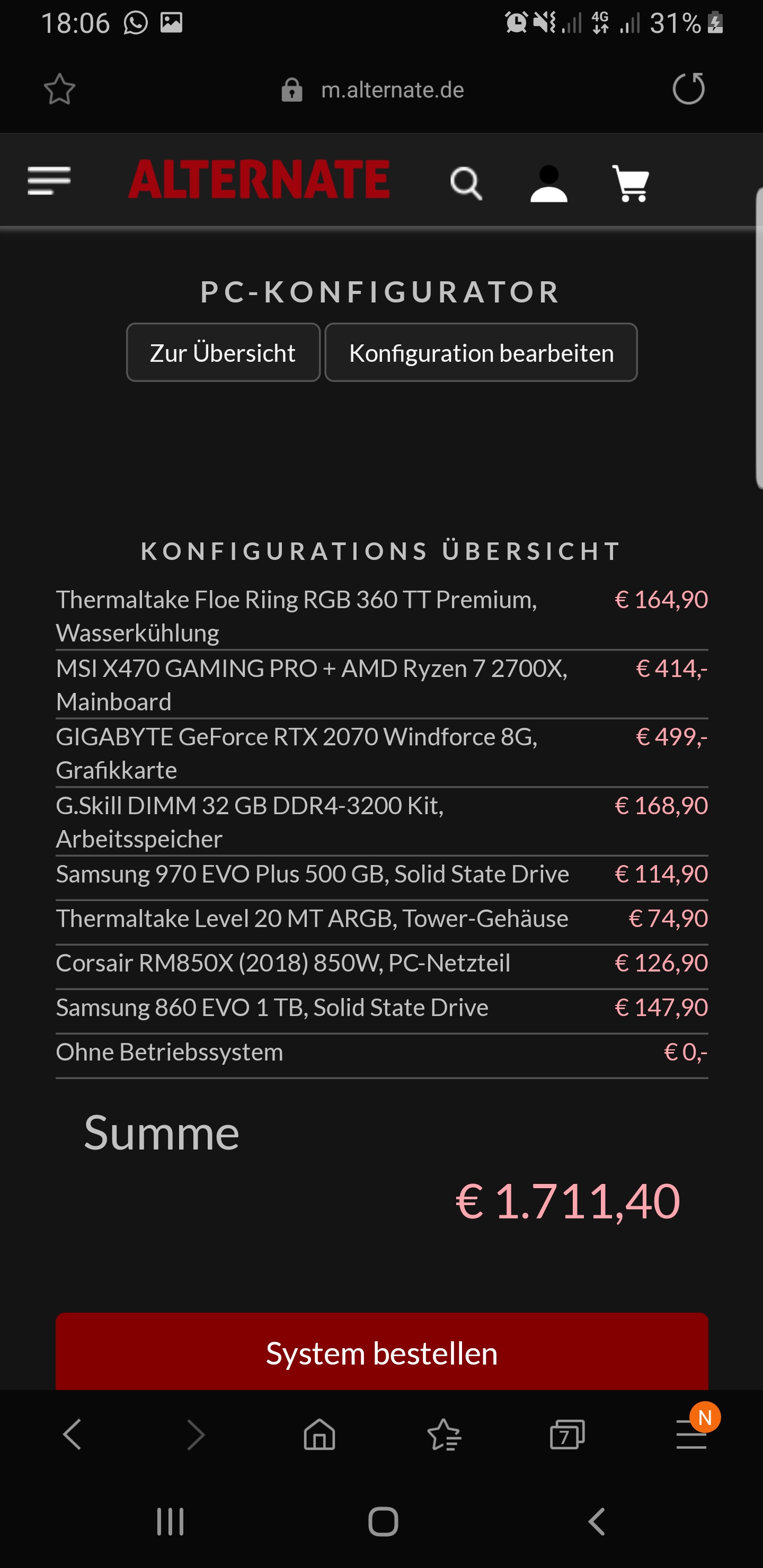Show the seven open tabs
Screen dimensions: 763x1568
click(567, 1435)
